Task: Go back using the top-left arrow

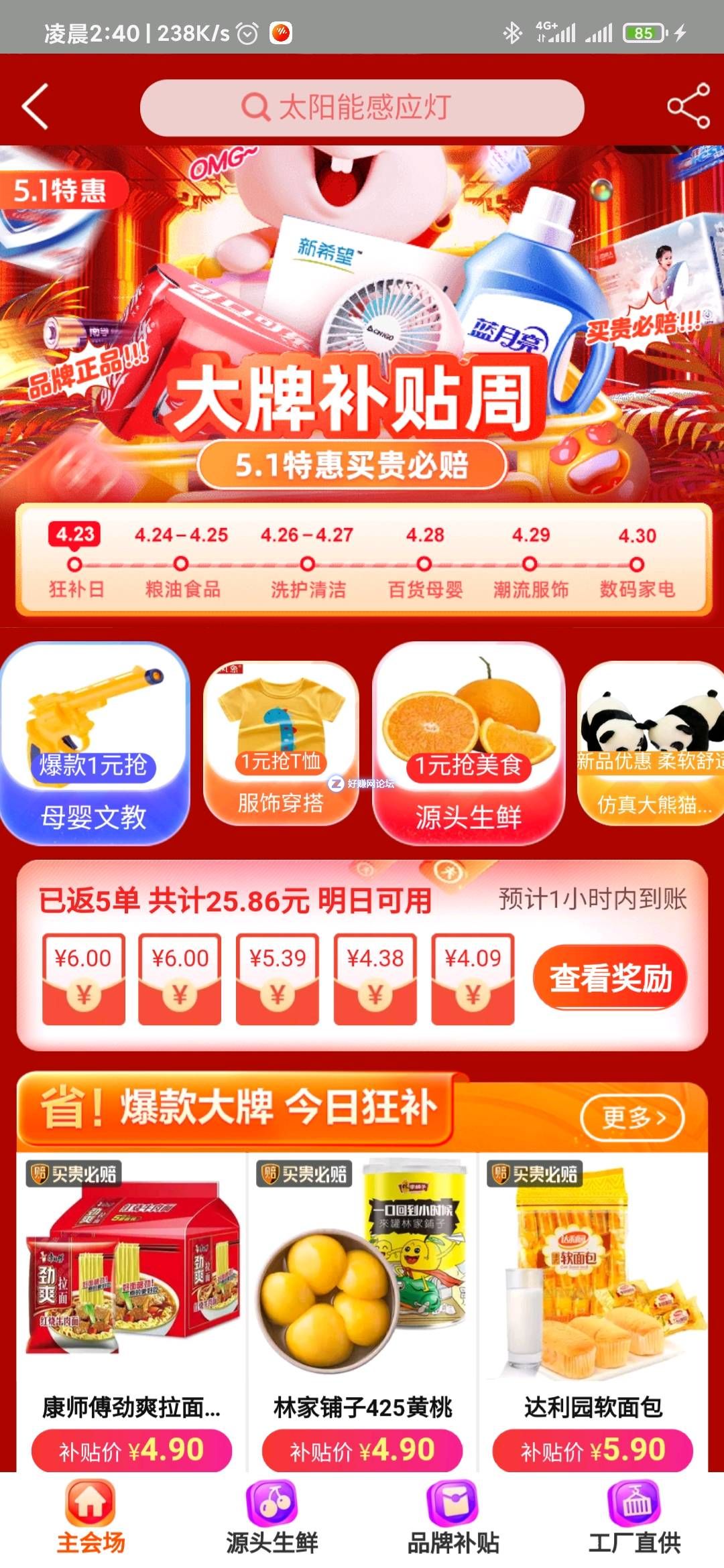Action: point(36,107)
